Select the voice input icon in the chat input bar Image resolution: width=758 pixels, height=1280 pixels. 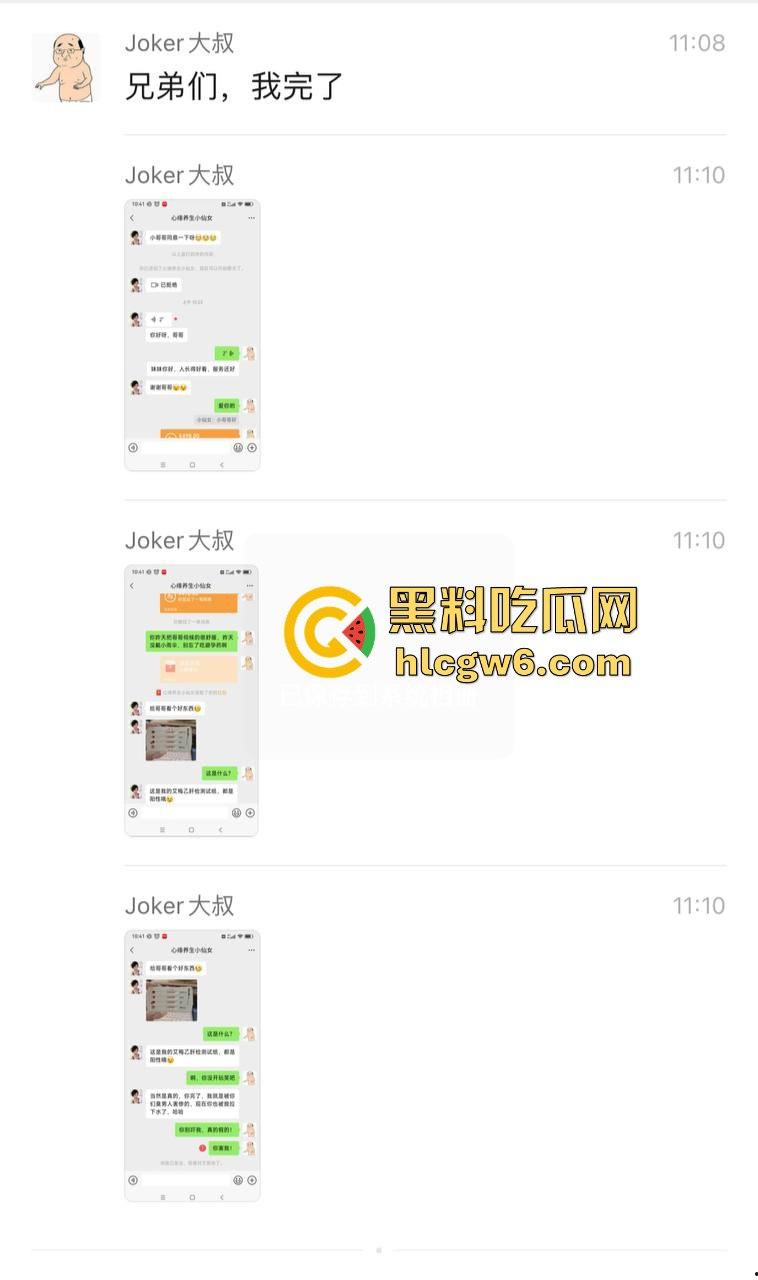click(133, 447)
